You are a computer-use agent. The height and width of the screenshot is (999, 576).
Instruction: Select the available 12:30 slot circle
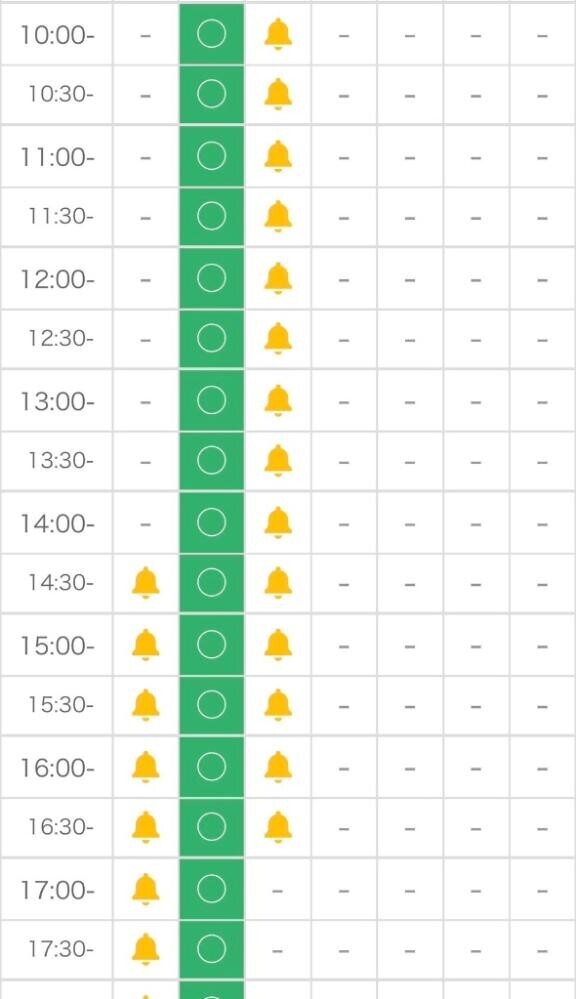click(212, 338)
